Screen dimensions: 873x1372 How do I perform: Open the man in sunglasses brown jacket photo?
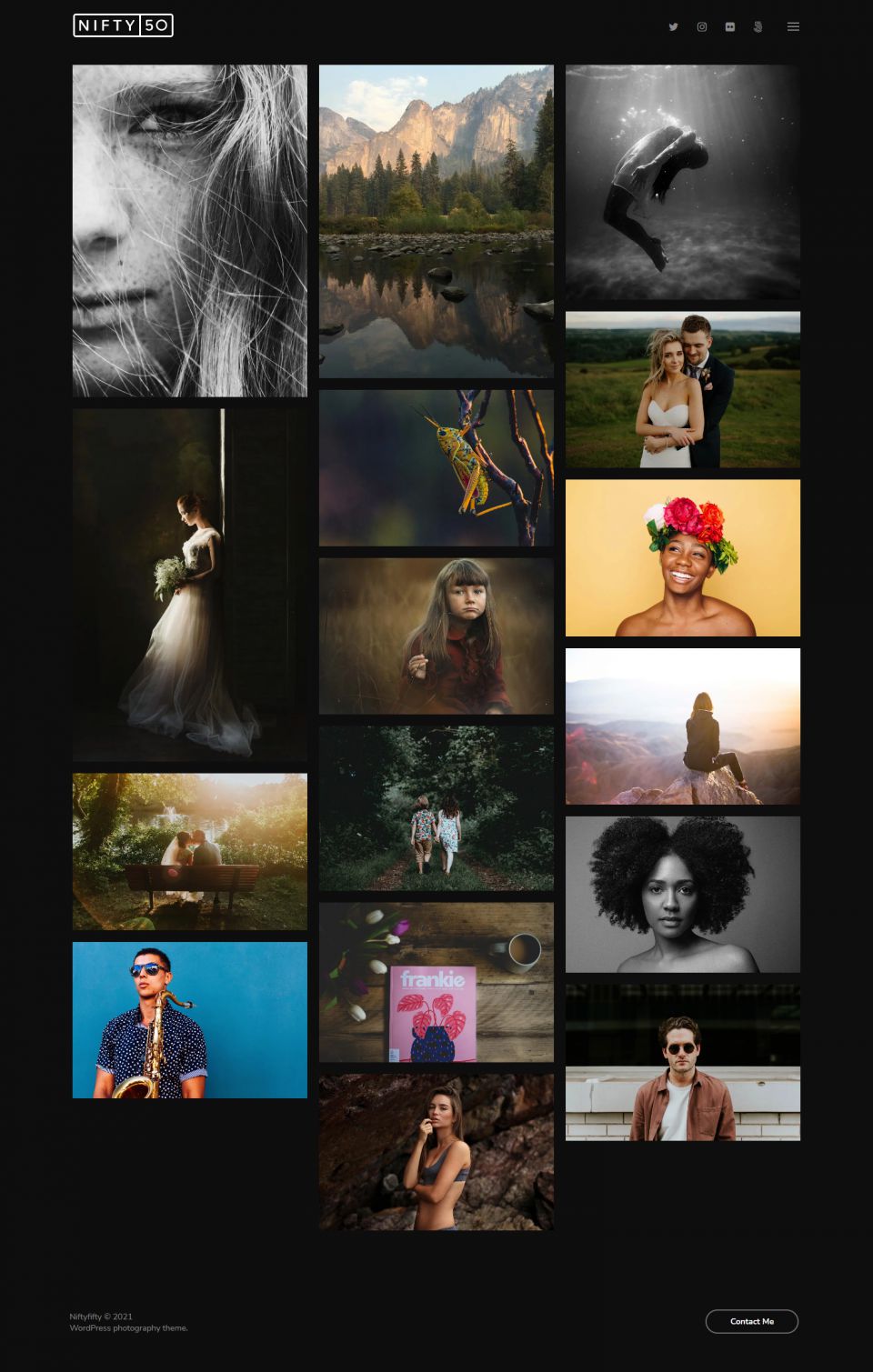[x=682, y=1062]
